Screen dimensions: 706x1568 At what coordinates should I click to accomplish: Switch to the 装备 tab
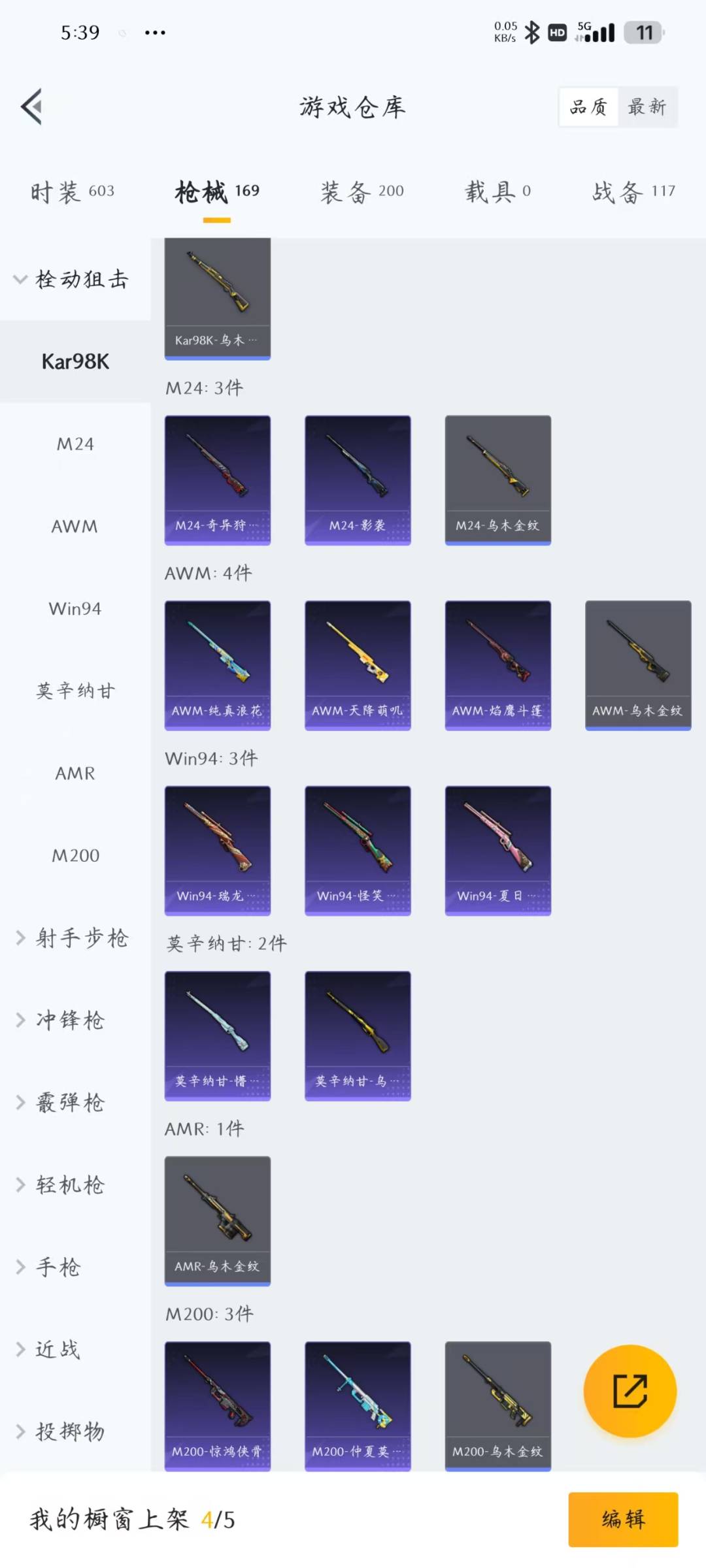[x=361, y=191]
